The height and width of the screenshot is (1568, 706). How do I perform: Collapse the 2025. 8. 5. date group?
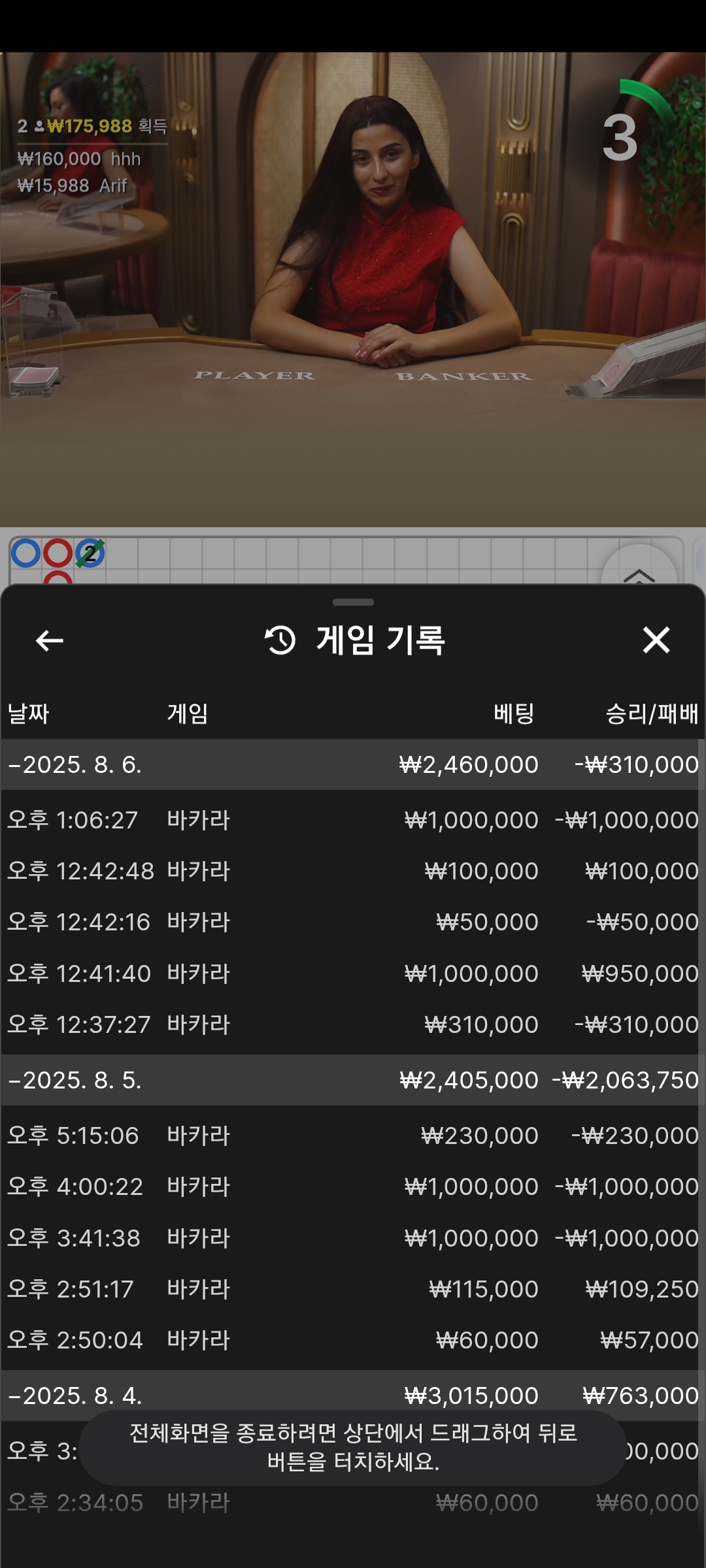[x=75, y=1080]
